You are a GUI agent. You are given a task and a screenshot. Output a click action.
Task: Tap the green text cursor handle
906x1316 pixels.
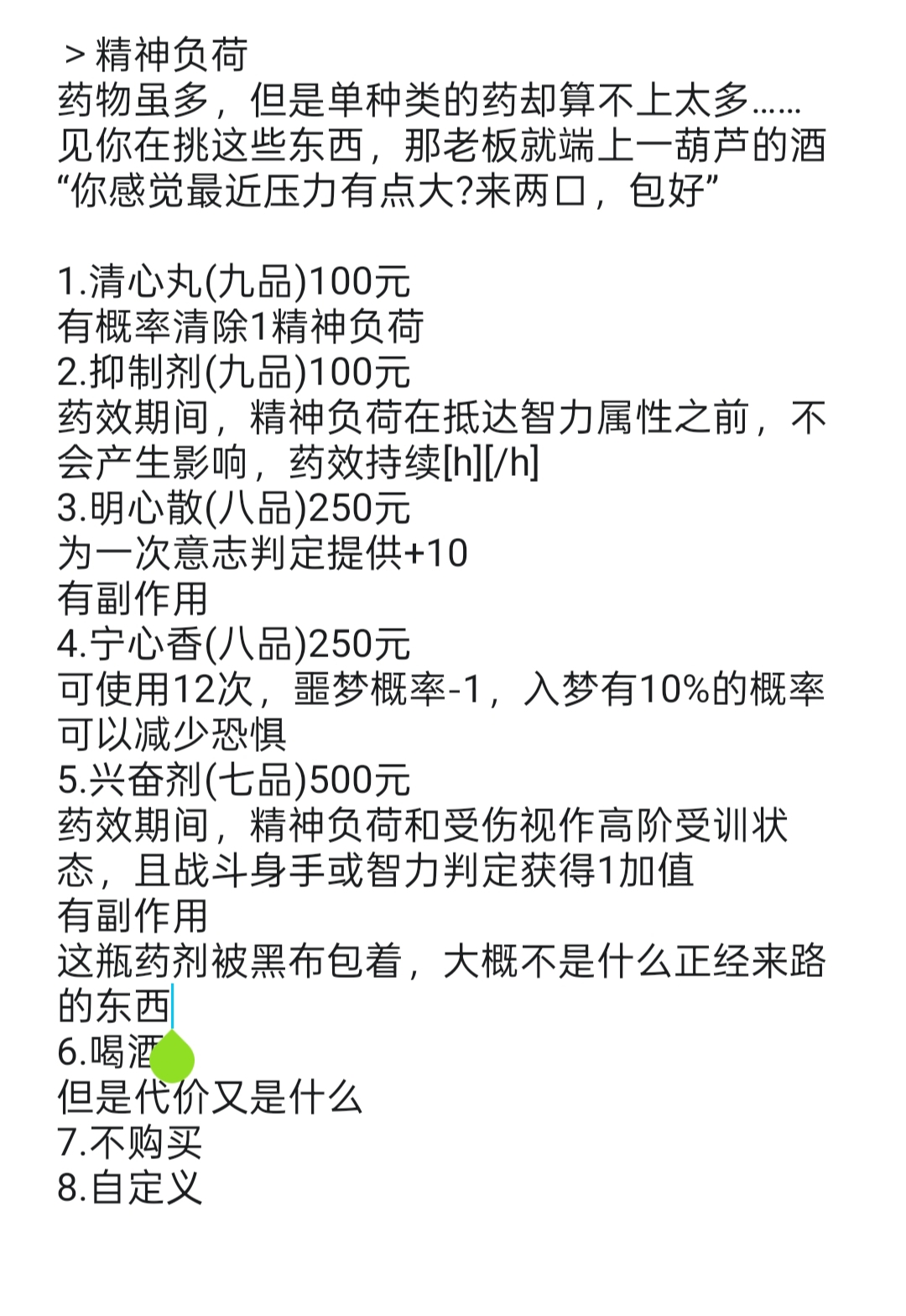[172, 1057]
